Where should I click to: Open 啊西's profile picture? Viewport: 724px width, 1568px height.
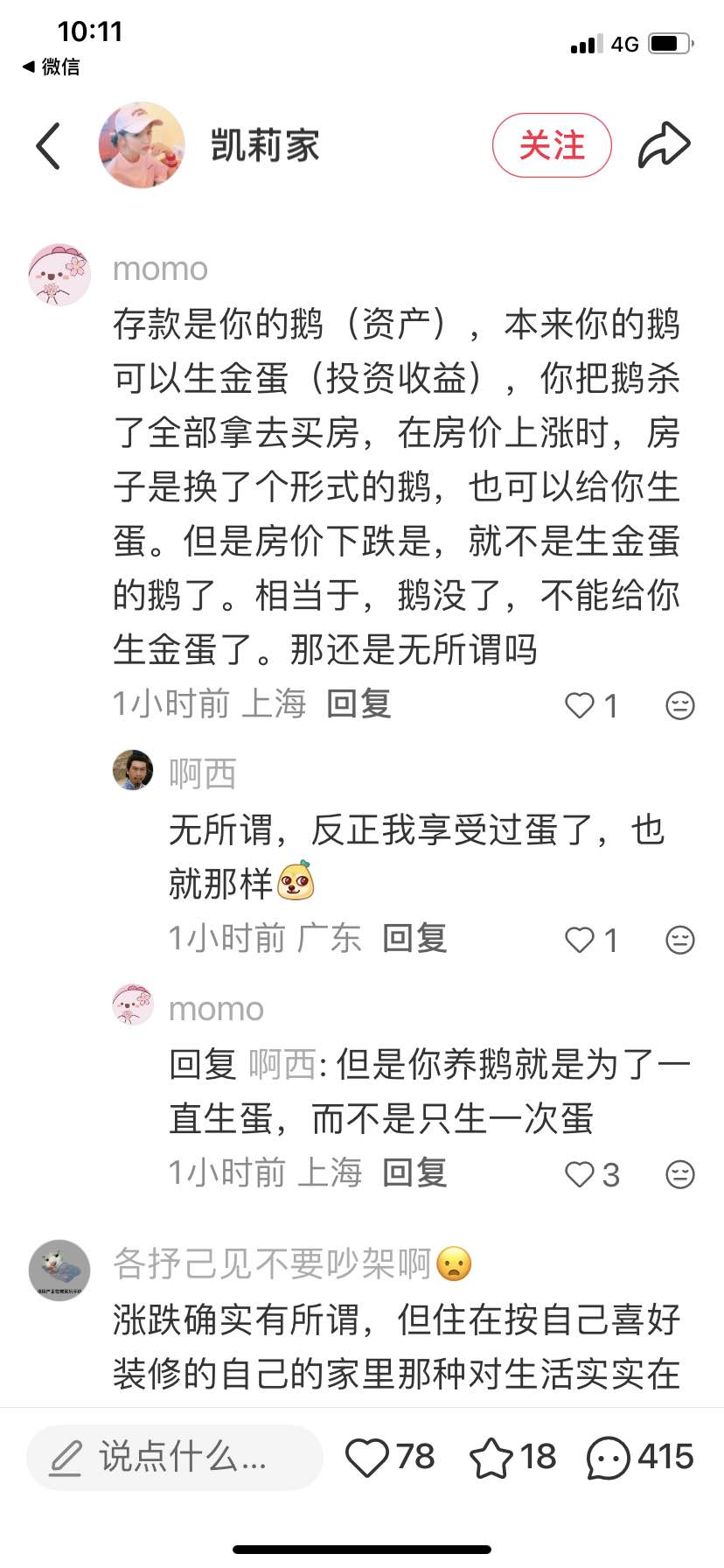pos(133,770)
